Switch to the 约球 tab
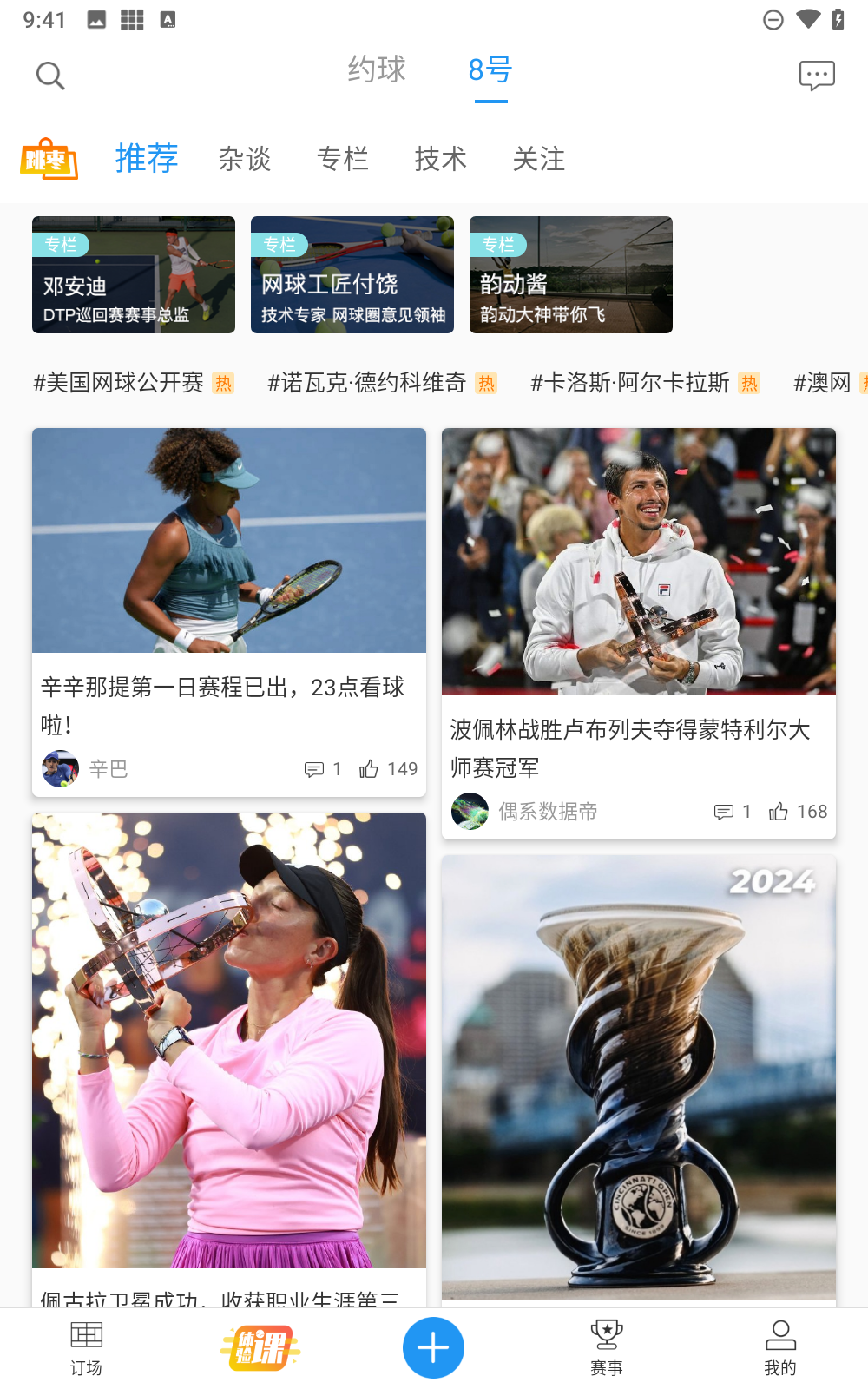 (x=377, y=69)
